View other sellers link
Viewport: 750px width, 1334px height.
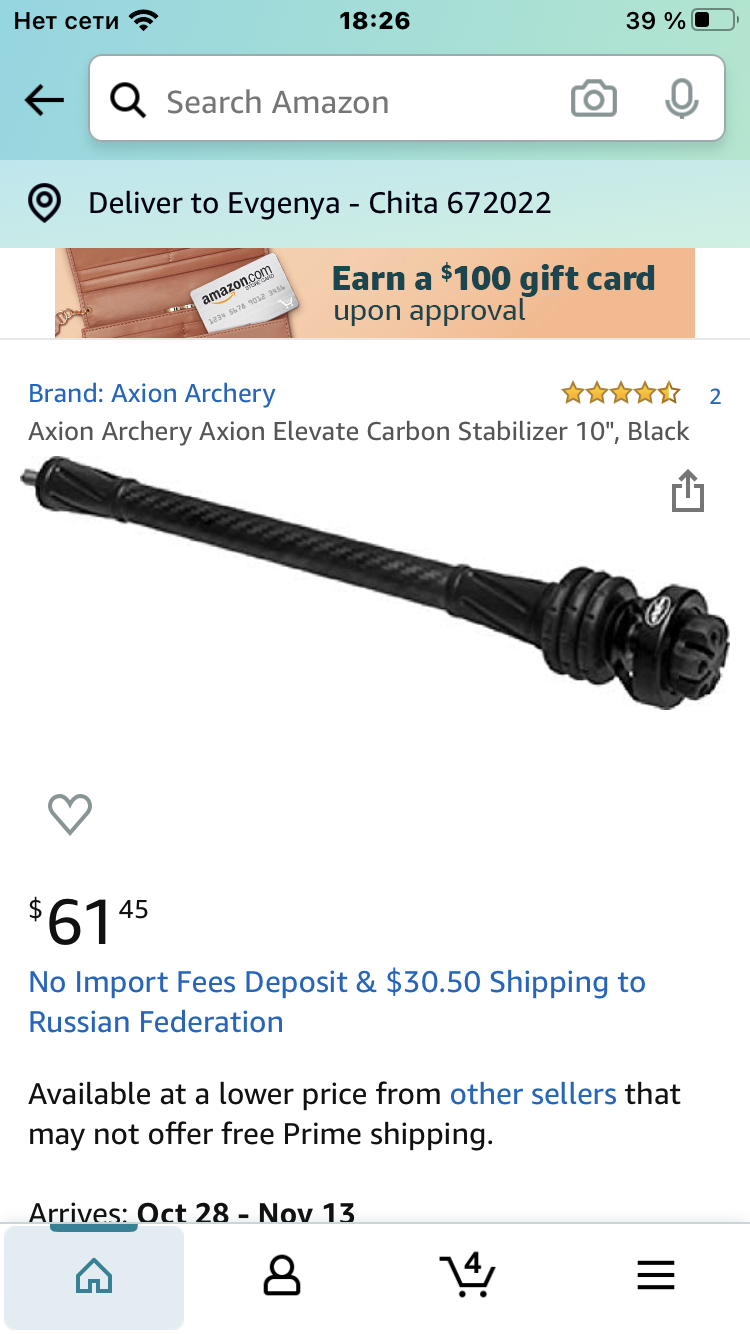click(x=533, y=1094)
